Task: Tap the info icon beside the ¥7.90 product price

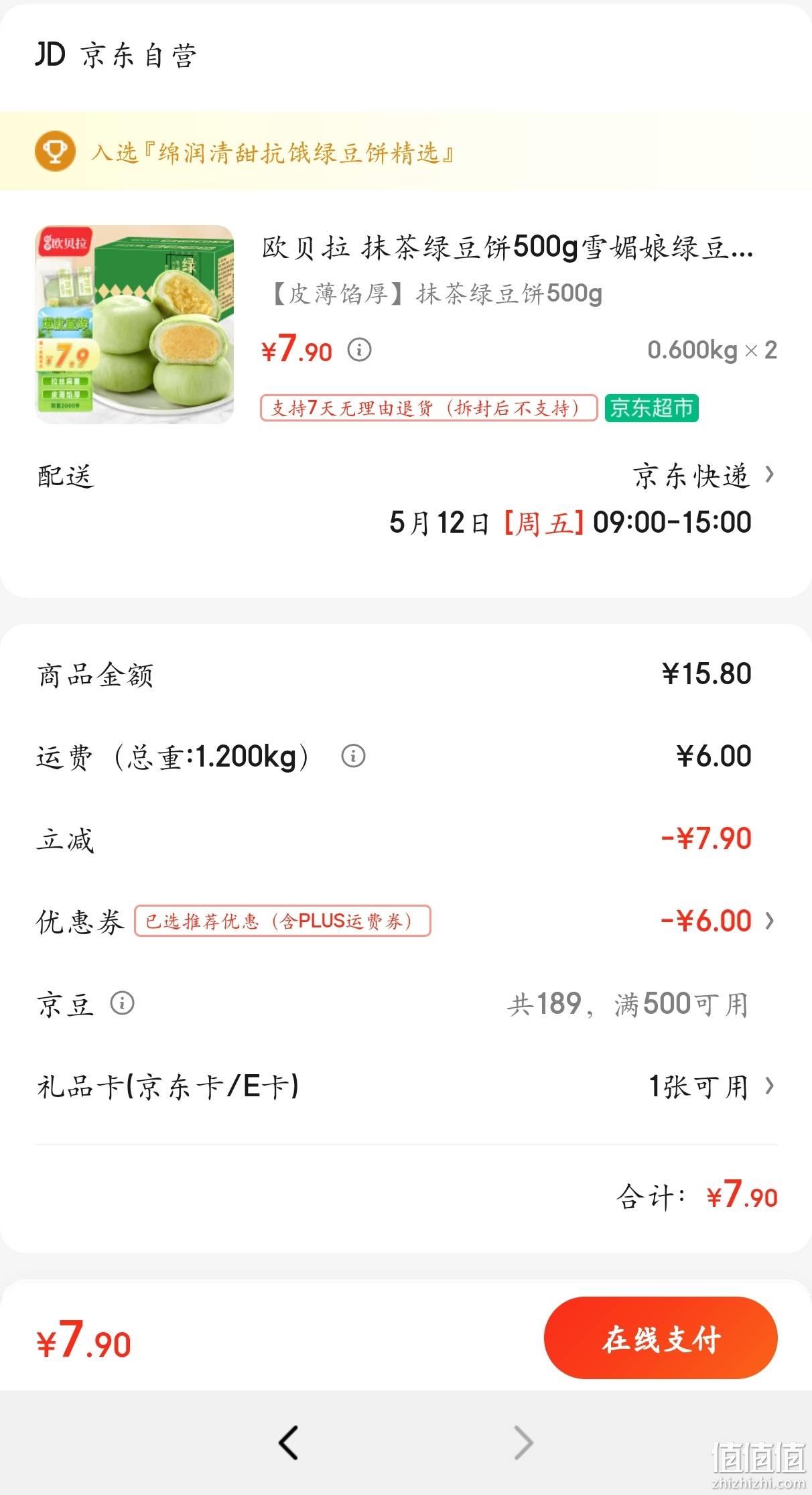Action: 359,350
